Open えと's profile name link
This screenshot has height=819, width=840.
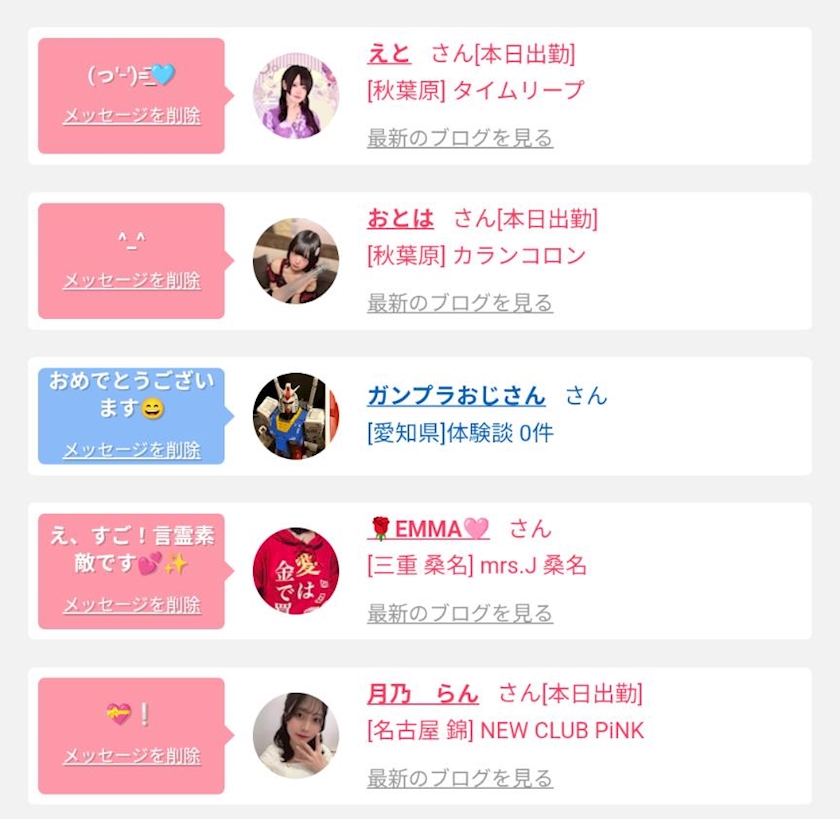coord(389,54)
